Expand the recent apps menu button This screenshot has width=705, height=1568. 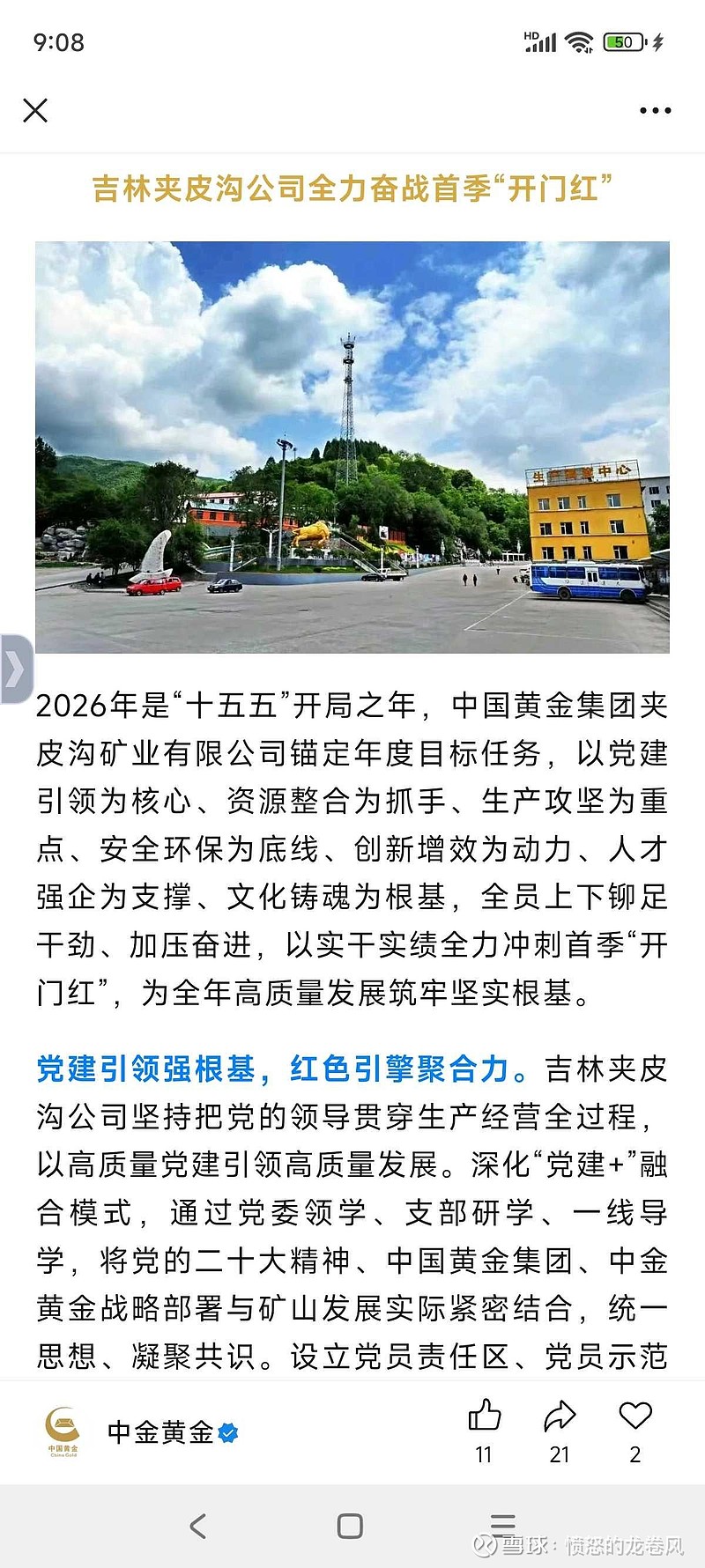503,1523
